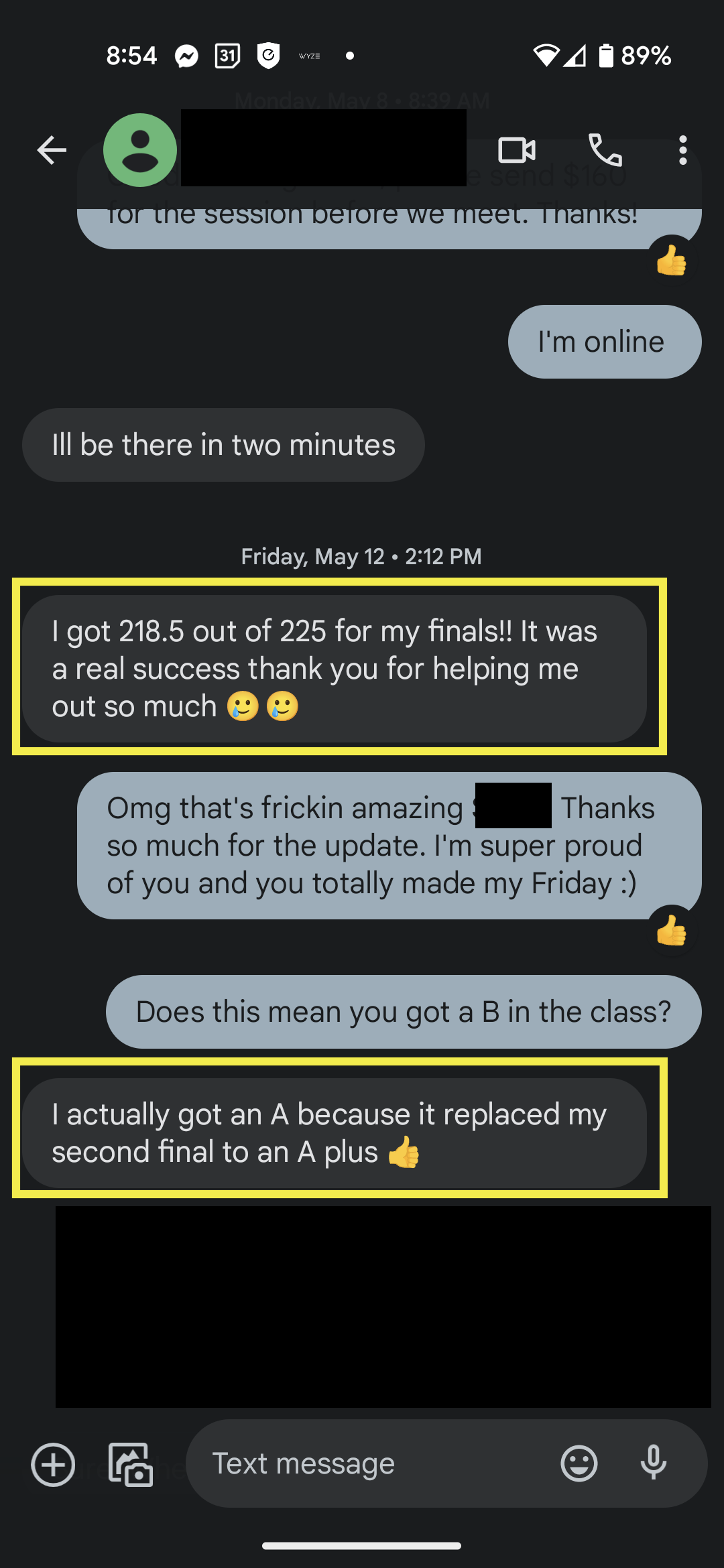
Task: Start a video call with this contact
Action: (517, 150)
